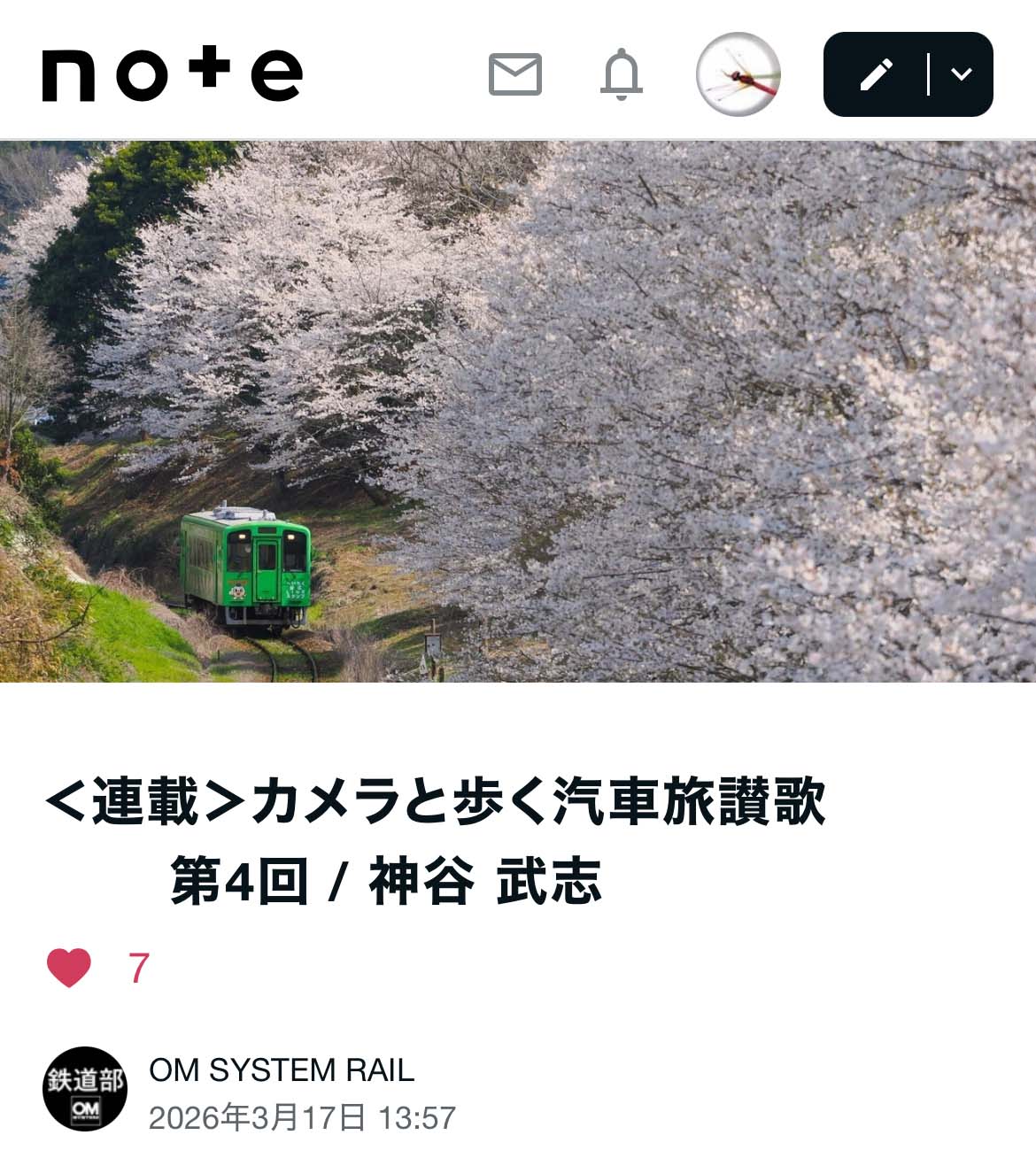Expand the post type dropdown arrow
This screenshot has width=1036, height=1166.
[962, 74]
